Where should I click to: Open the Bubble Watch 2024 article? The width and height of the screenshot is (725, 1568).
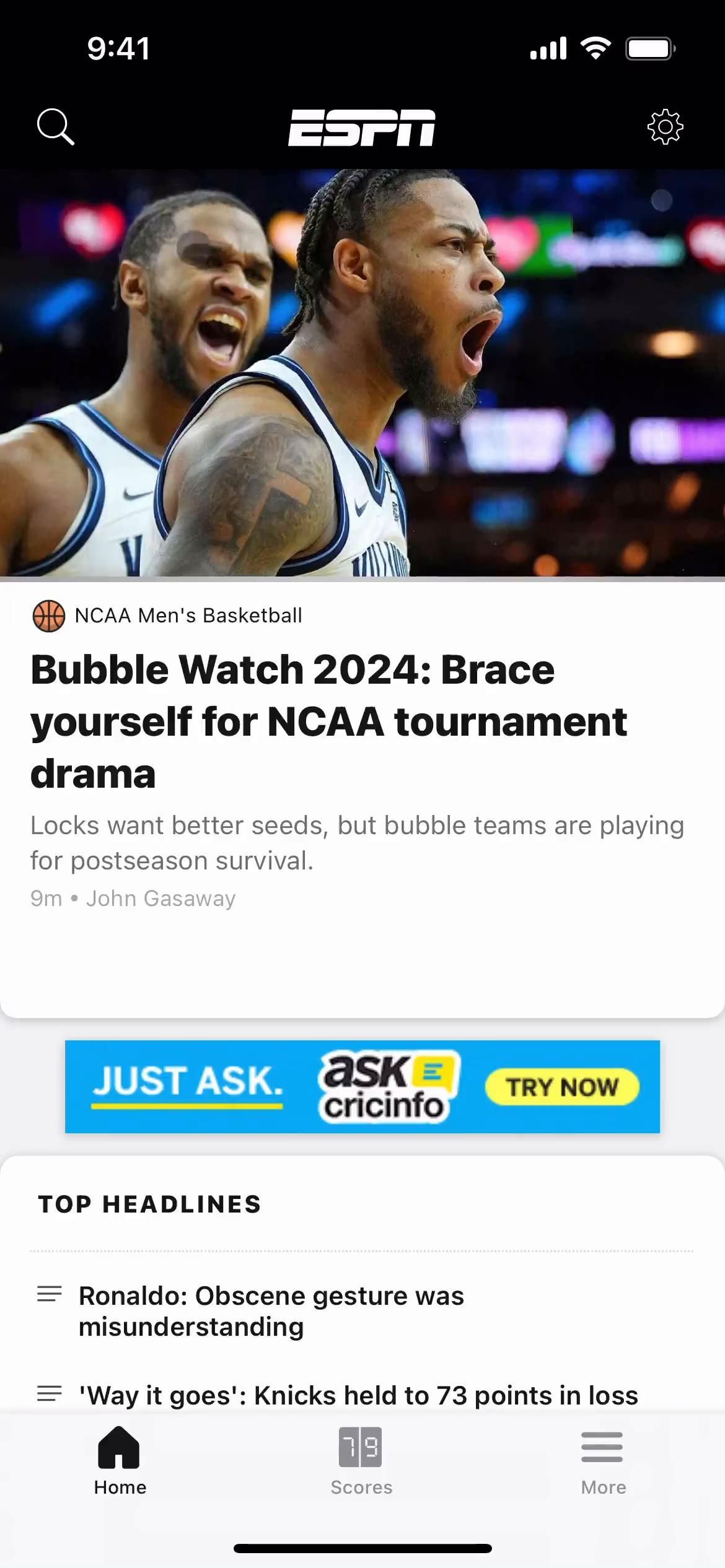point(328,721)
